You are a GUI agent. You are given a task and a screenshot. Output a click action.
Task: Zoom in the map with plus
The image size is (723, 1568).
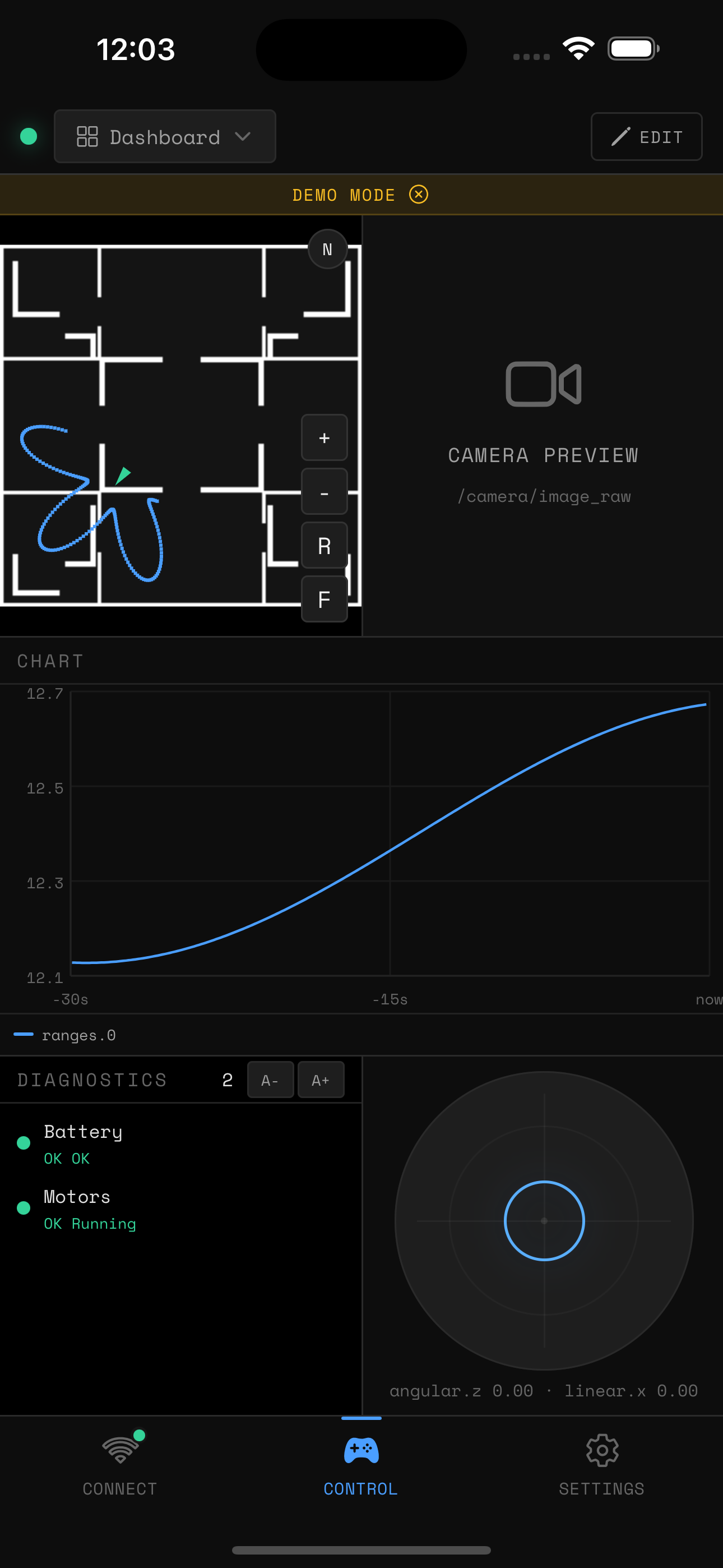coord(324,437)
